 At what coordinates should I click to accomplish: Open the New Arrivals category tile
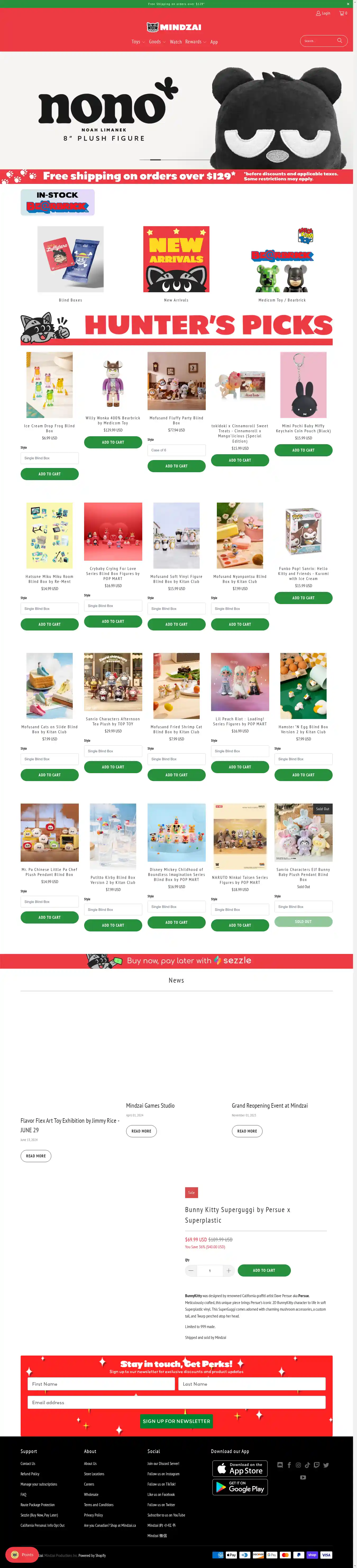[x=176, y=260]
